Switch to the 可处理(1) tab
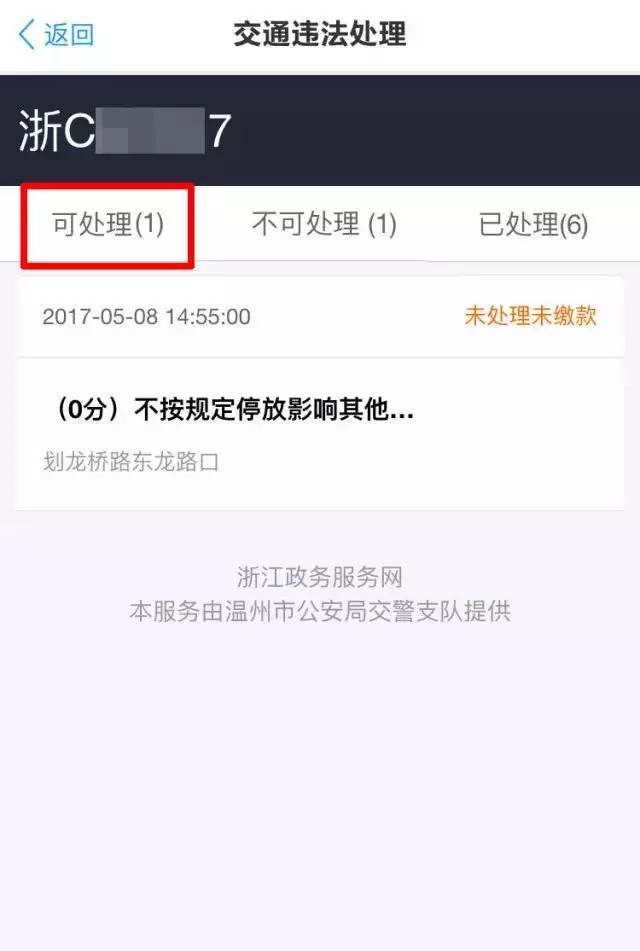 click(x=108, y=225)
